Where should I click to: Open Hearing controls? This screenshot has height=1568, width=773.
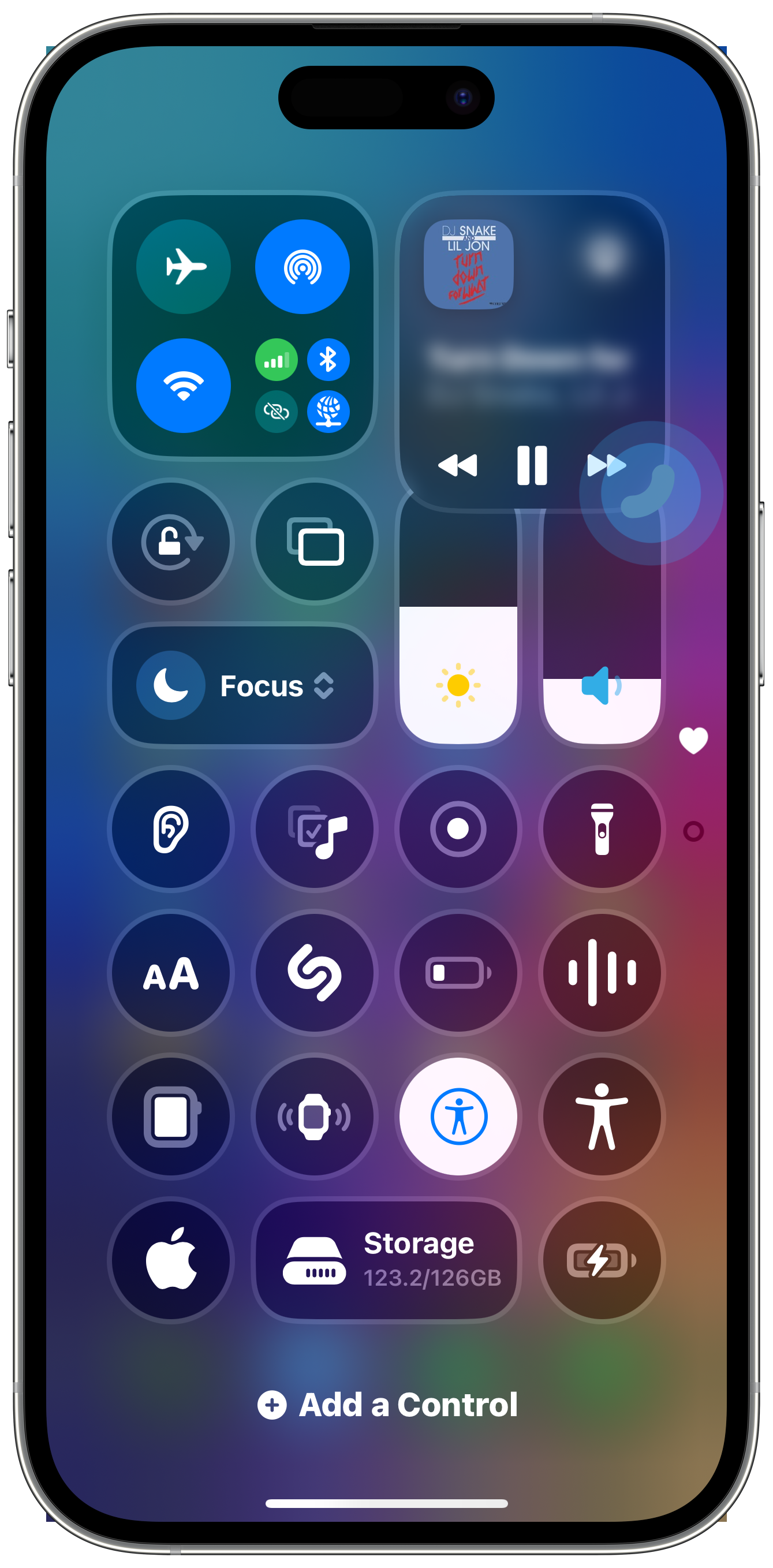[171, 829]
